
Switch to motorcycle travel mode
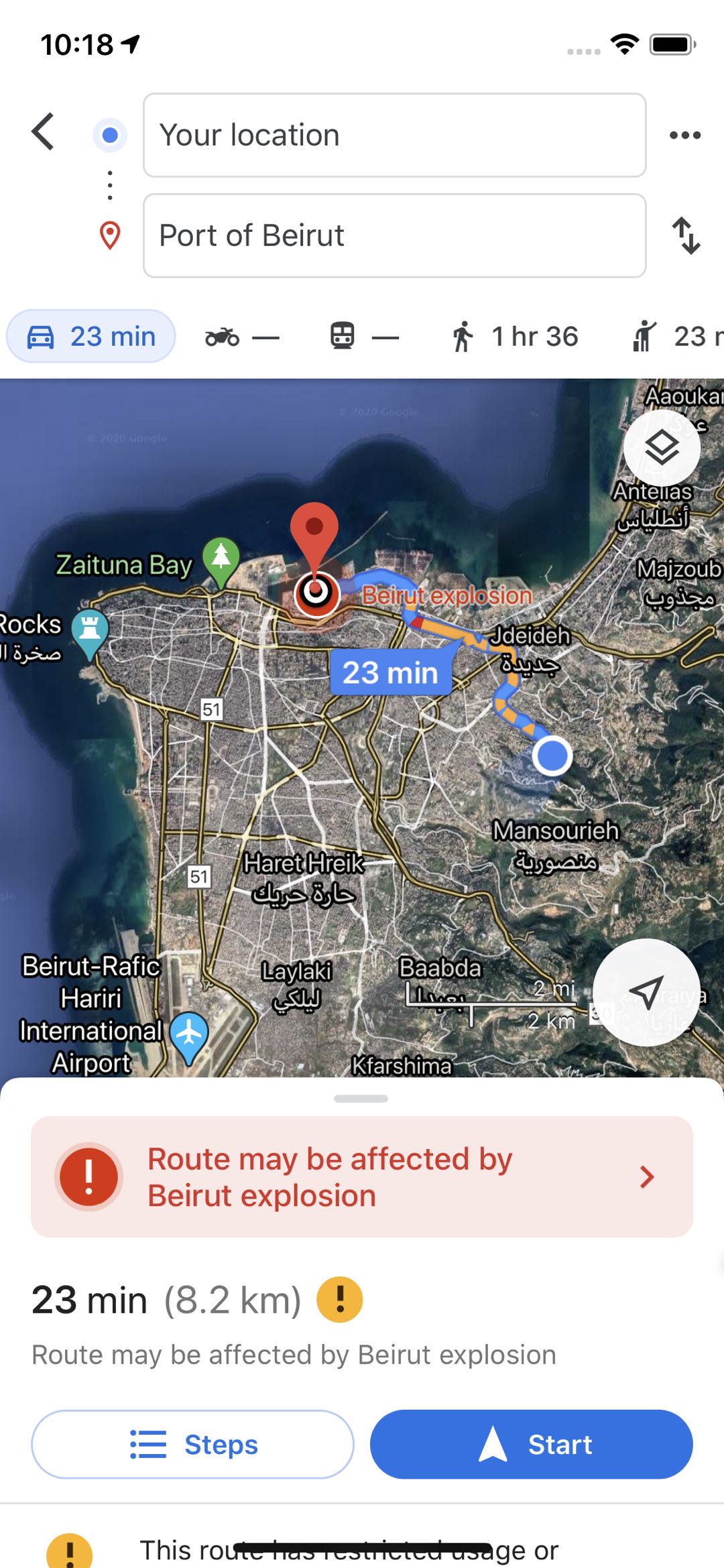click(x=241, y=337)
